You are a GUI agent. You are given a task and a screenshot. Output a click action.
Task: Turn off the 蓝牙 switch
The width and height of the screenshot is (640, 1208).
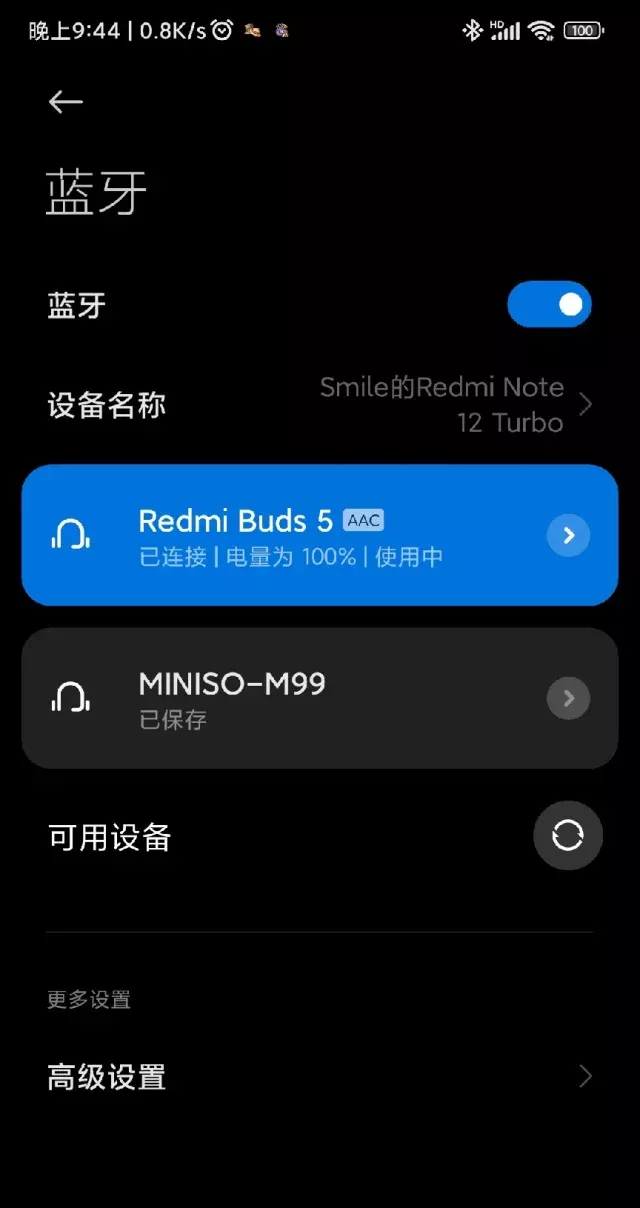click(x=549, y=305)
